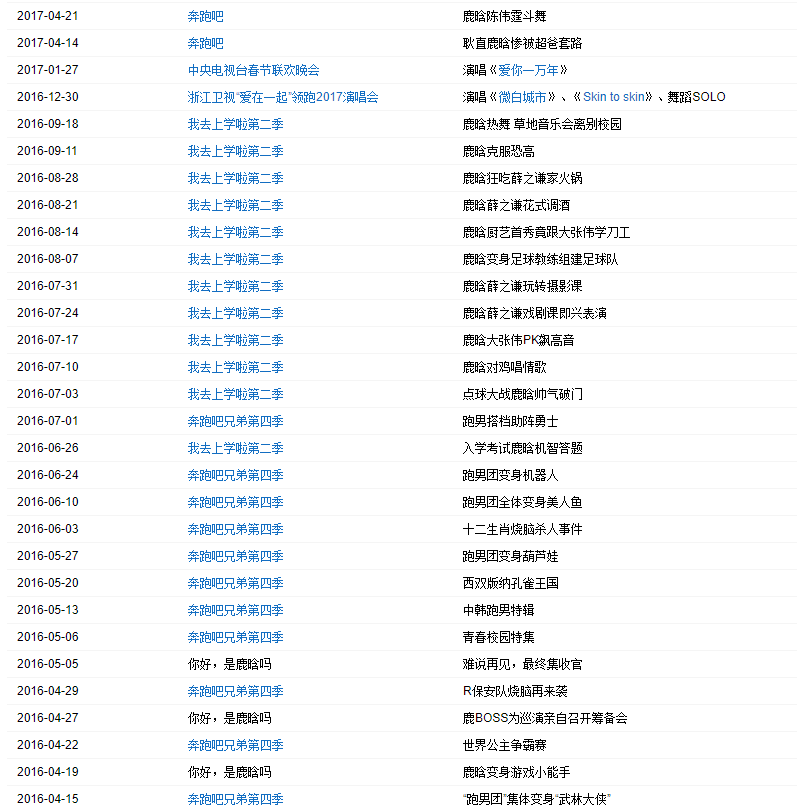The width and height of the screenshot is (802, 811).
Task: Open 奔跑吧兄弟第四季 in the 2016-07-01 row
Action: [235, 421]
